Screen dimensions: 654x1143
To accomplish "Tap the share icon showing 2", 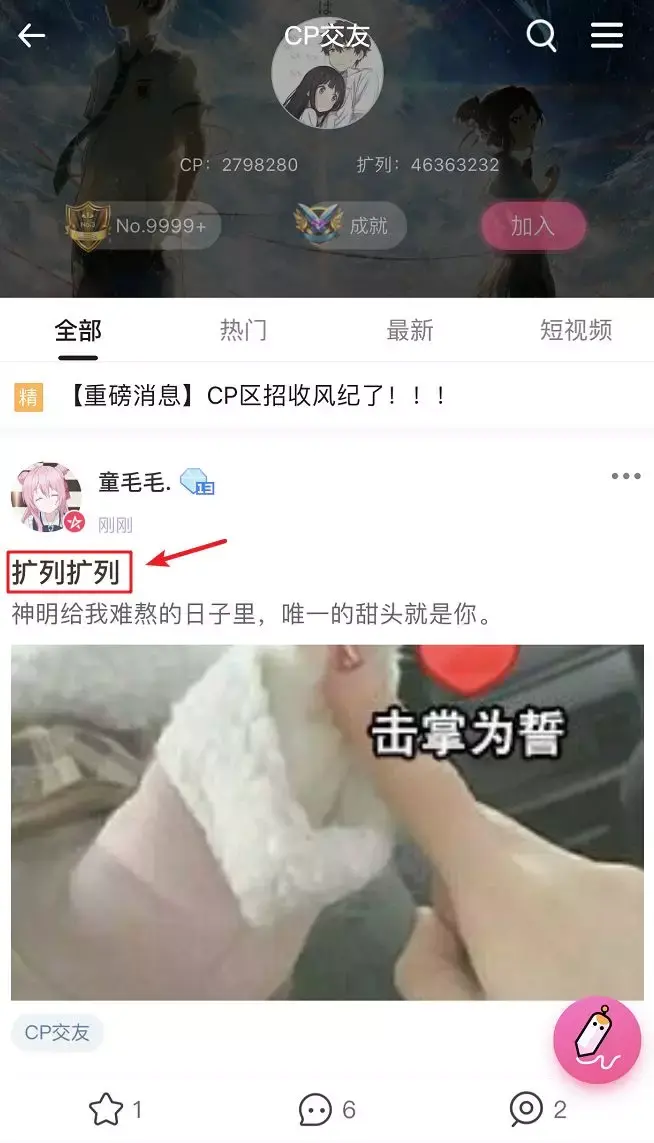I will pyautogui.click(x=526, y=1109).
